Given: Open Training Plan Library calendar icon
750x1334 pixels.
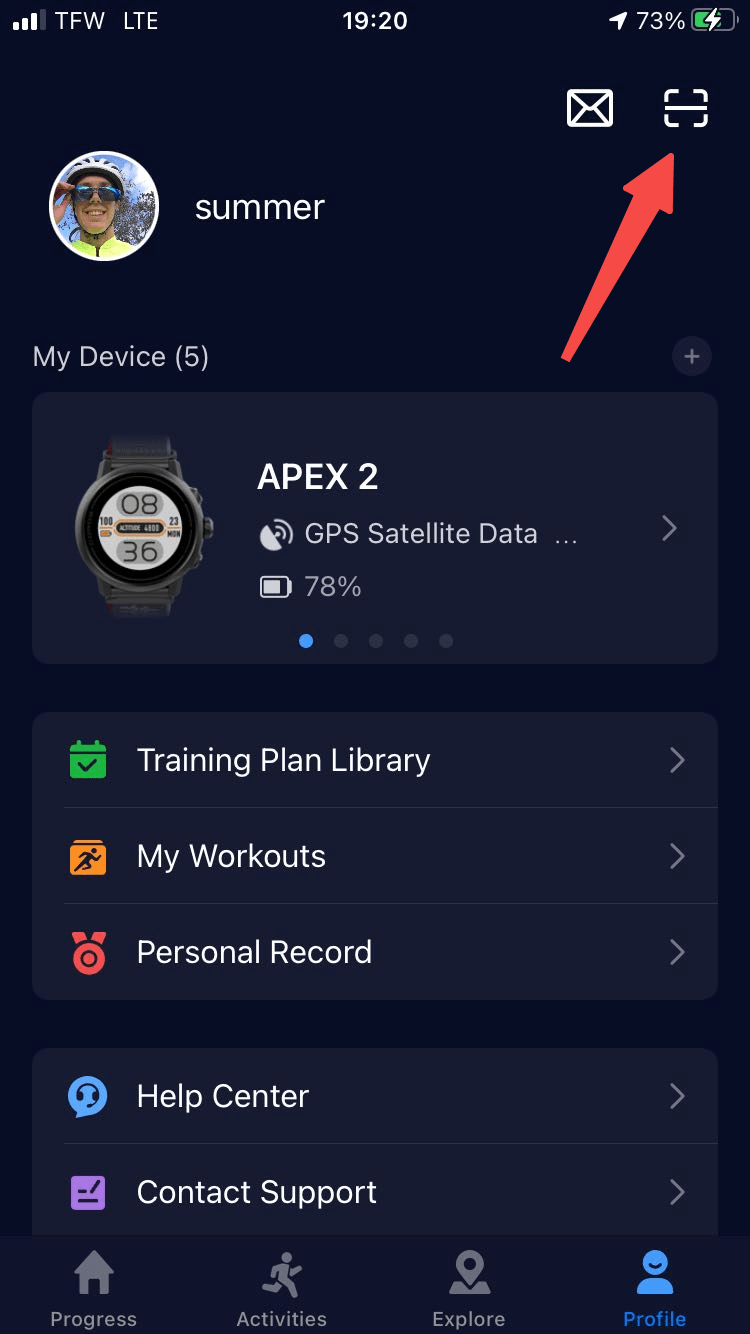Looking at the screenshot, I should (x=88, y=759).
